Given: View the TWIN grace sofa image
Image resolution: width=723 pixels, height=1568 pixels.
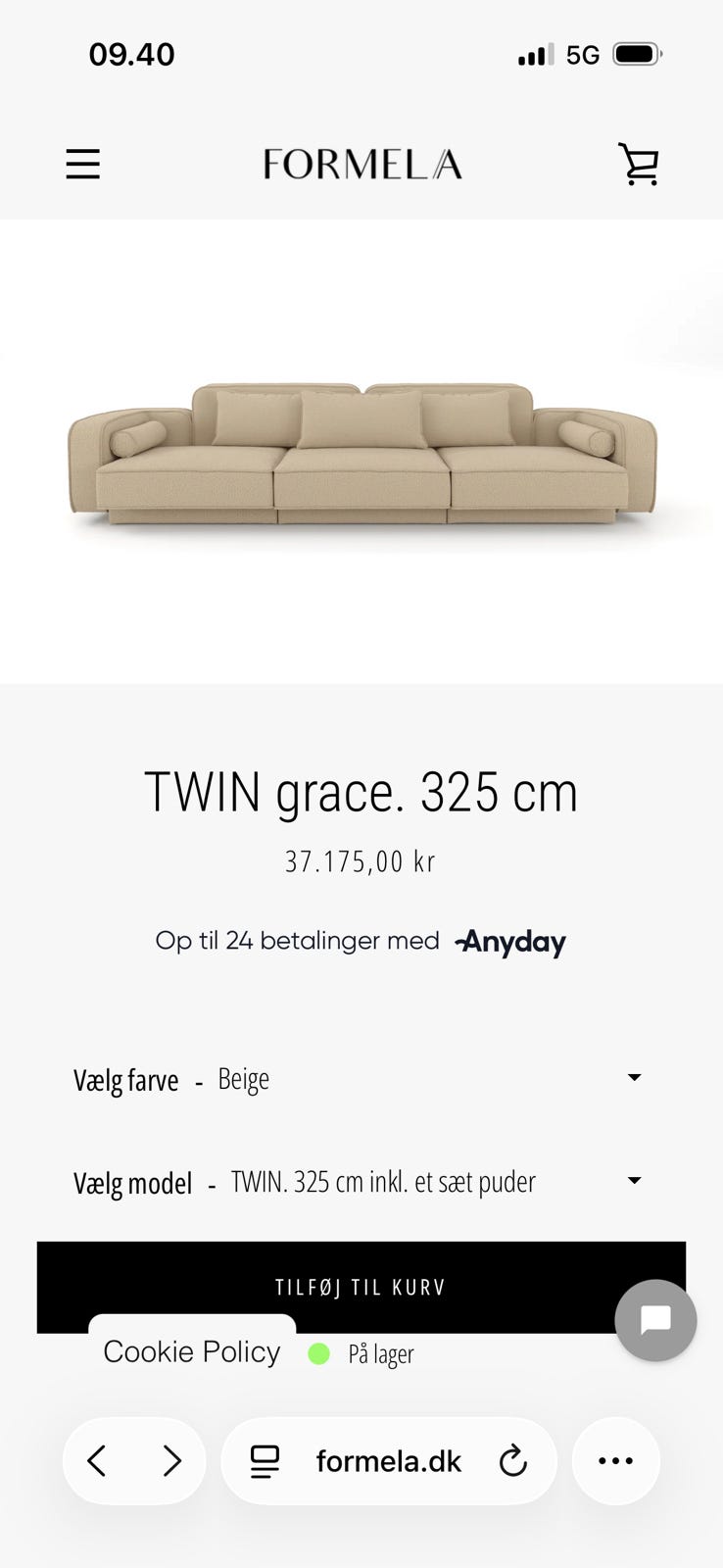Looking at the screenshot, I should 361,453.
